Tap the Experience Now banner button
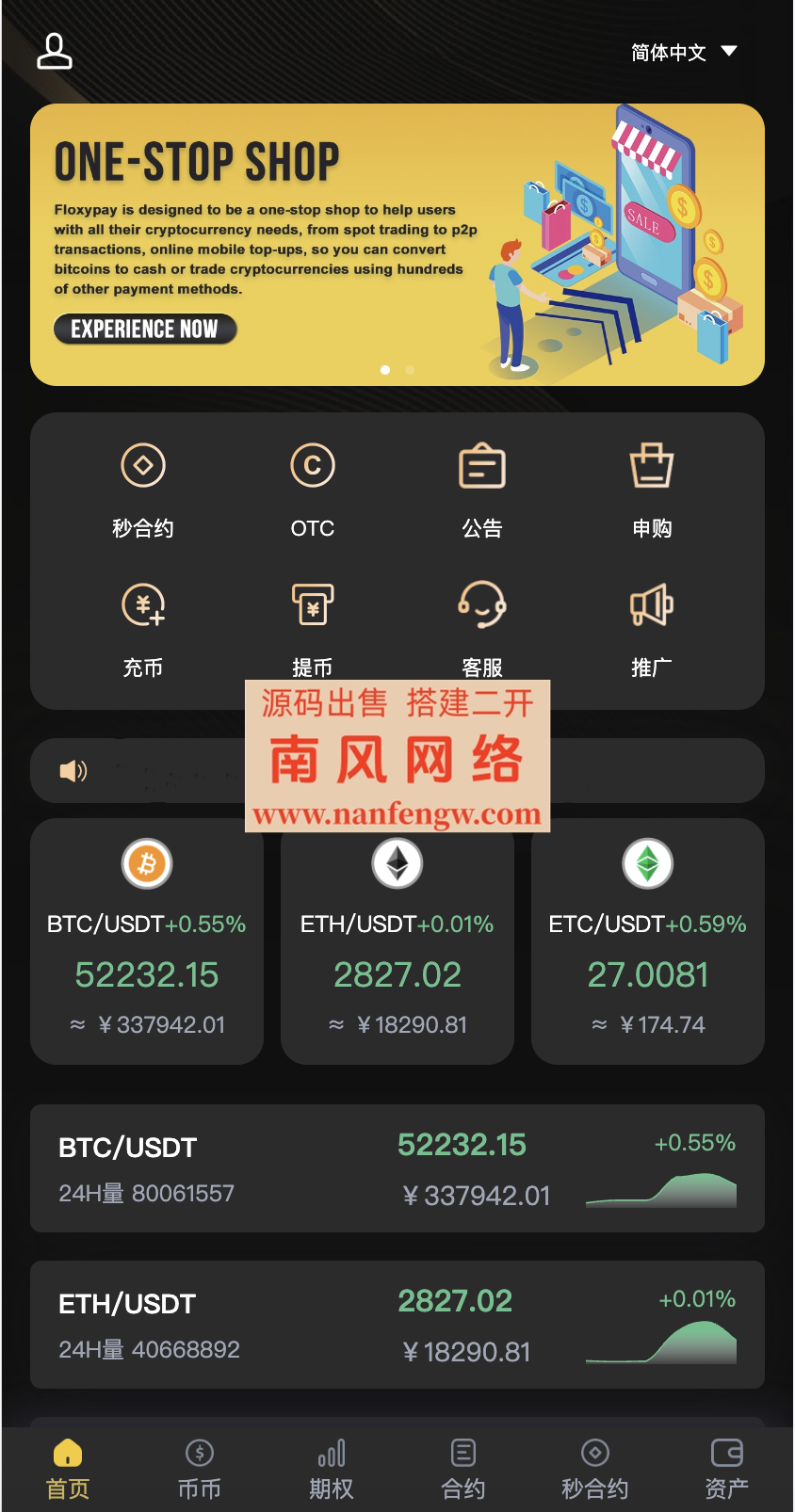This screenshot has height=1512, width=795. click(x=145, y=329)
